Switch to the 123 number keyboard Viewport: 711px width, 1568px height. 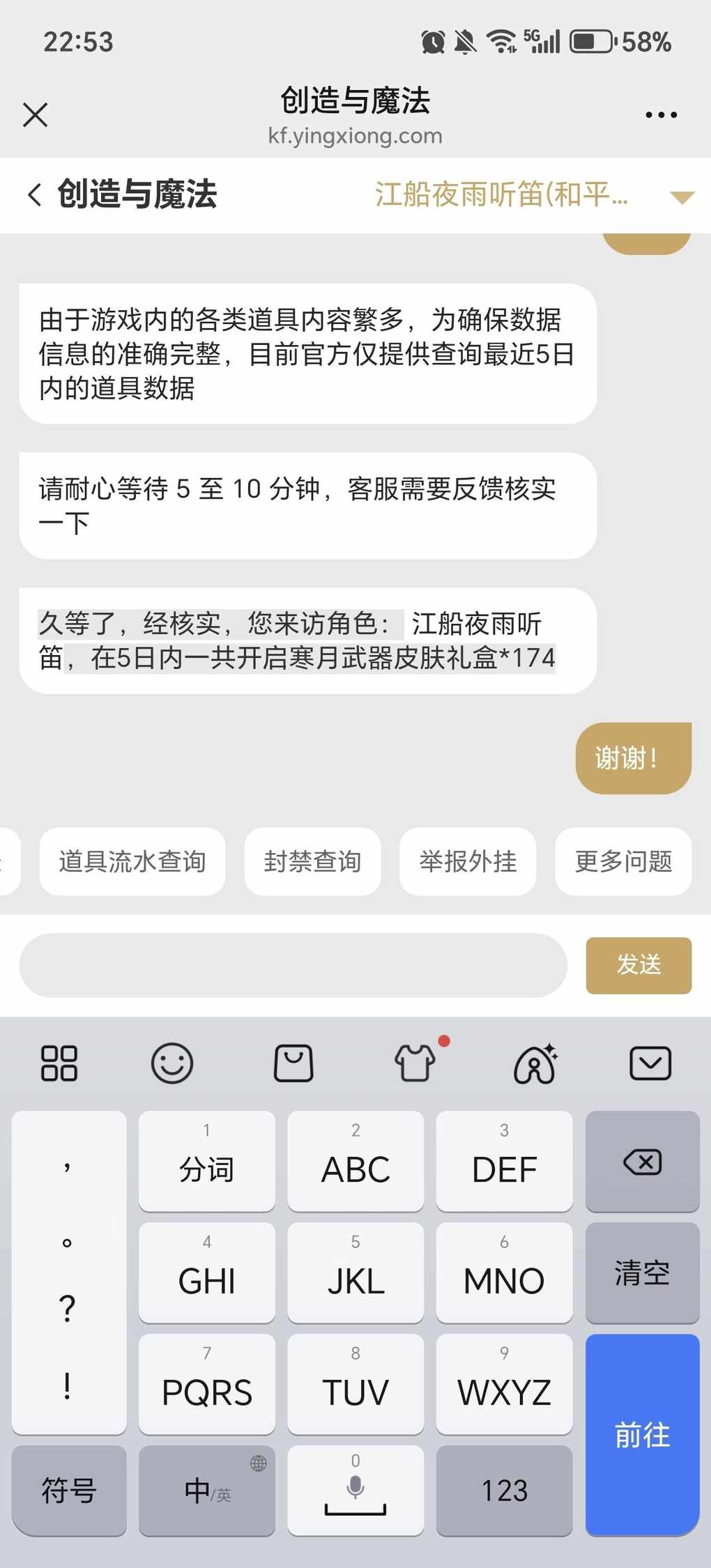[x=504, y=1491]
